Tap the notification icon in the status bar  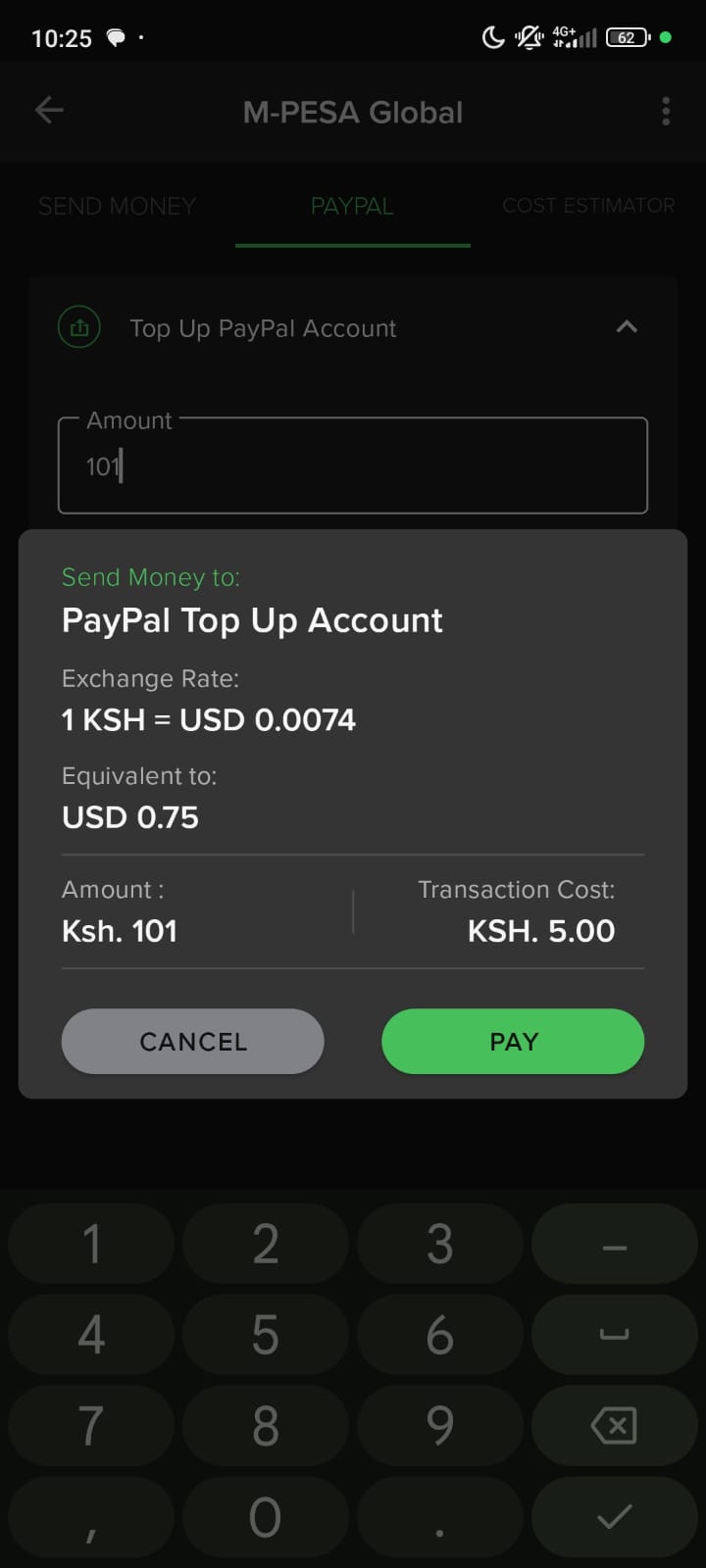pos(117,37)
